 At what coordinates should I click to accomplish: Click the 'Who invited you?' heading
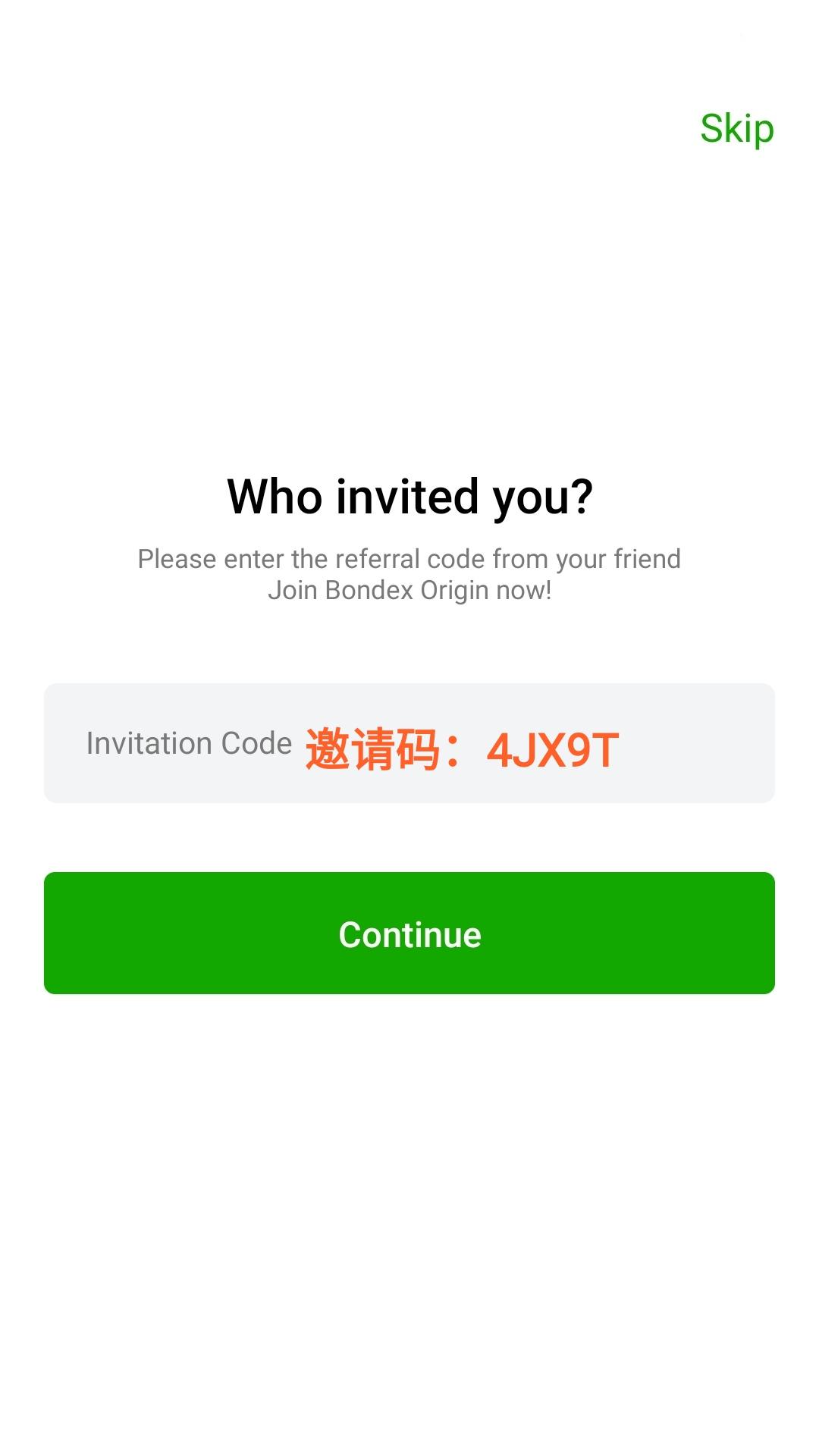tap(409, 497)
